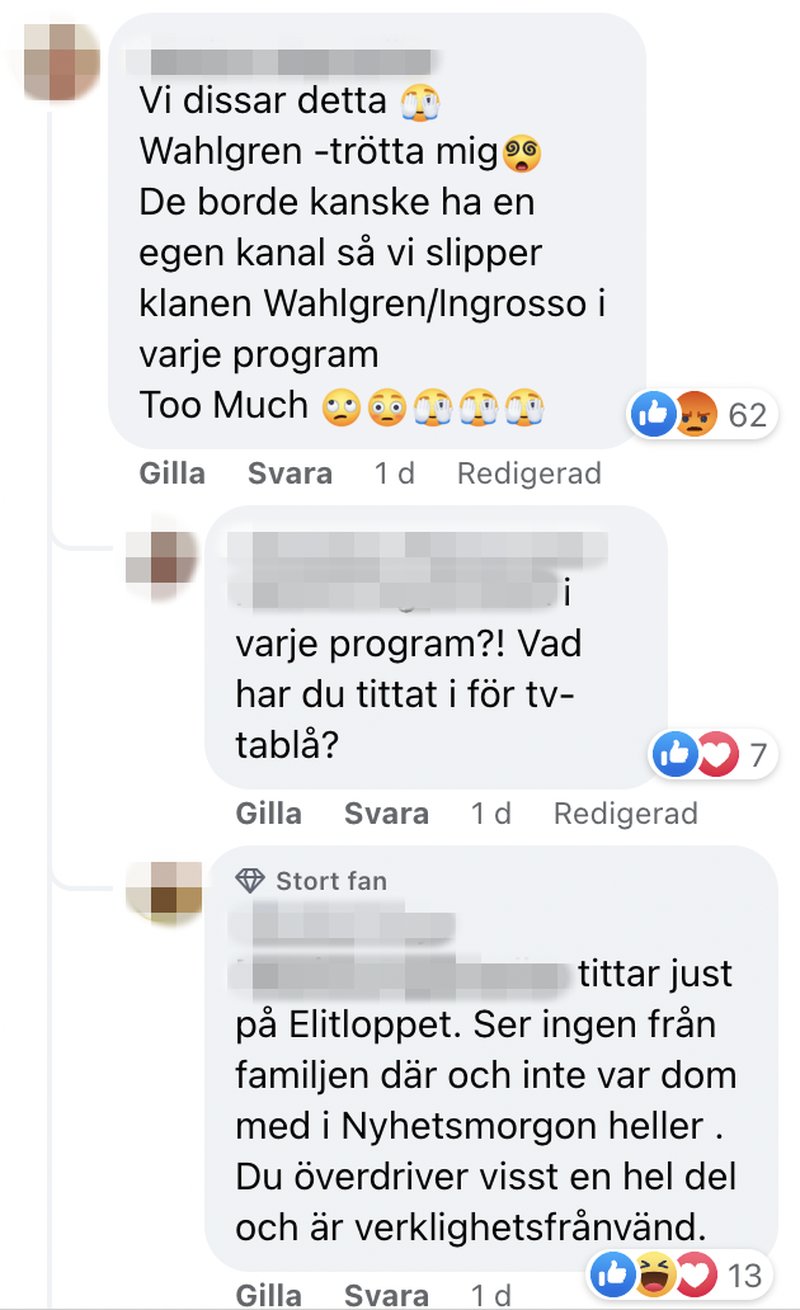The height and width of the screenshot is (1310, 800).
Task: Open the 'Stort fan' badge info
Action: (311, 881)
